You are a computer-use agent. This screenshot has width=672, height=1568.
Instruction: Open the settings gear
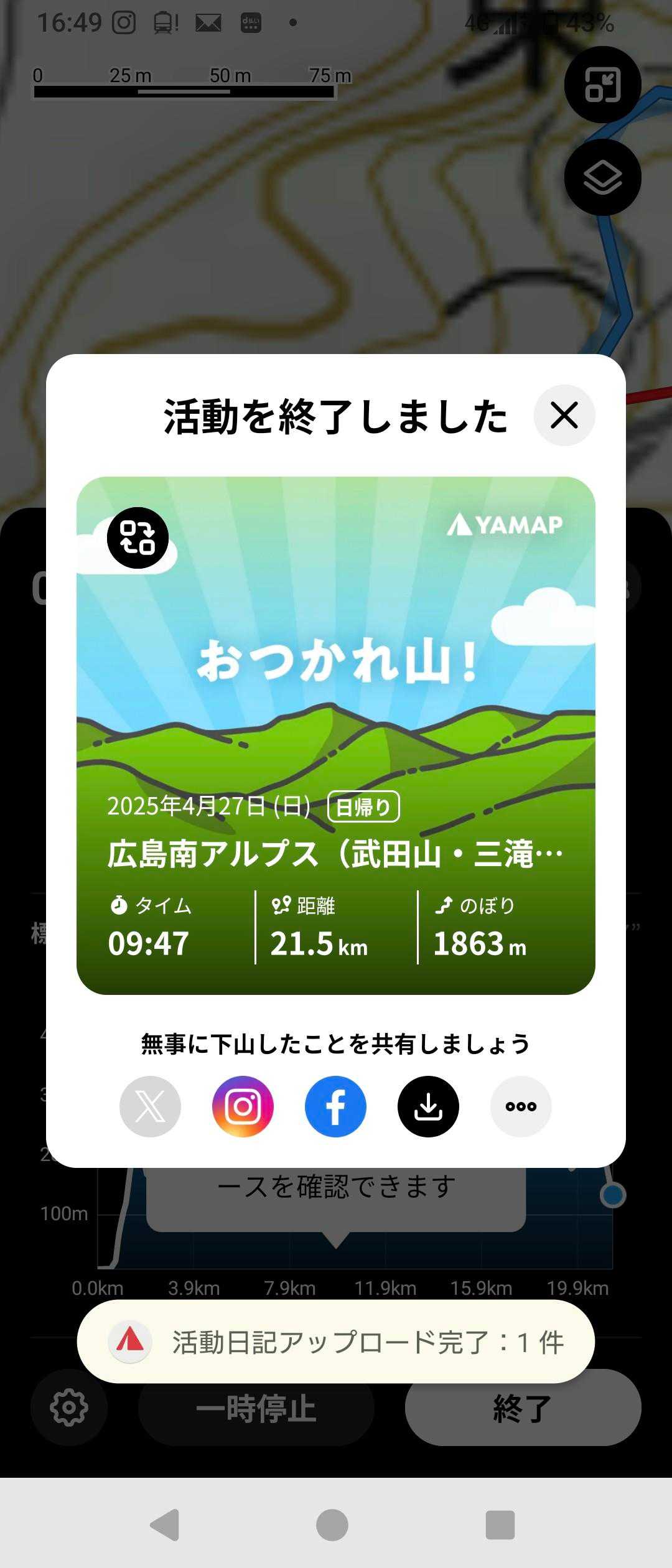point(69,1407)
